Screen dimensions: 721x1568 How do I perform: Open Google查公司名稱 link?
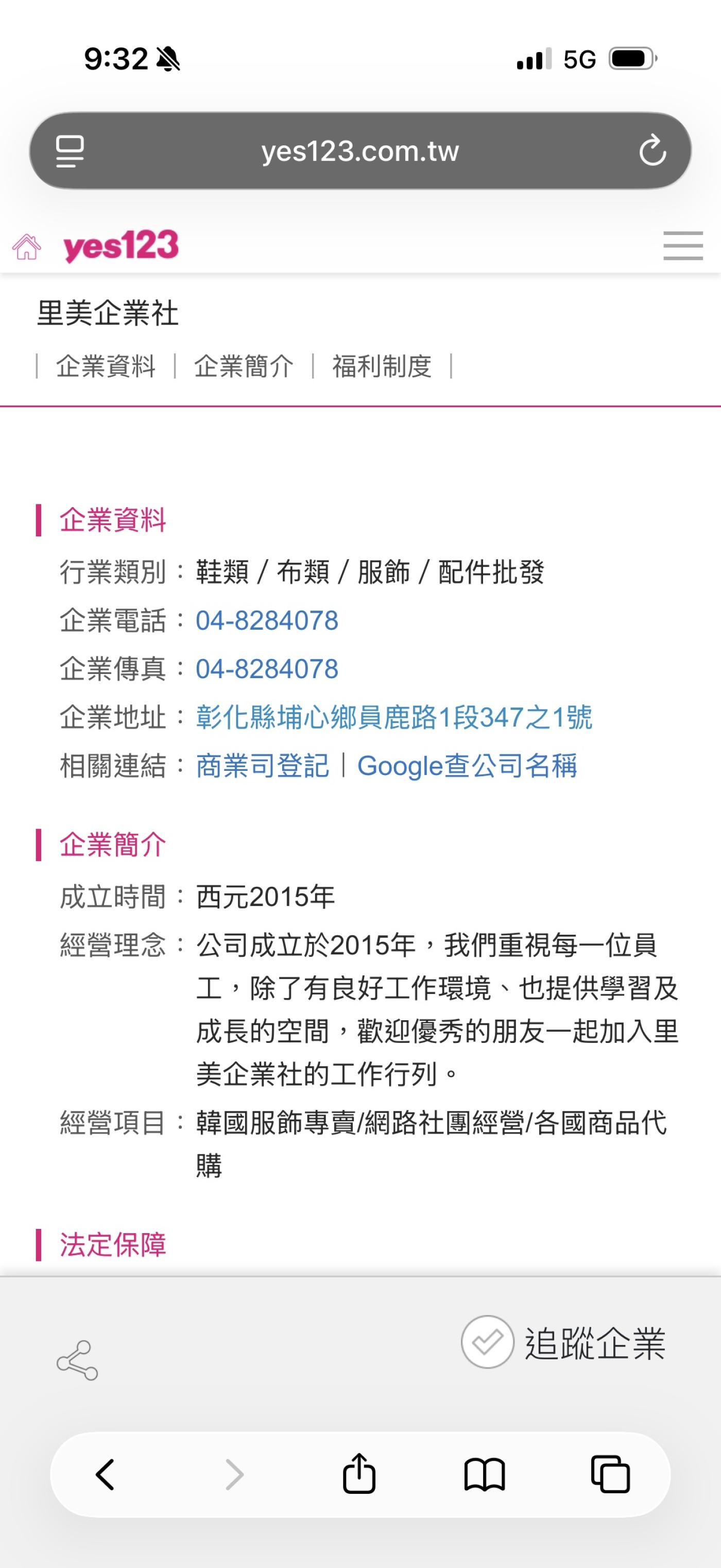coord(467,766)
